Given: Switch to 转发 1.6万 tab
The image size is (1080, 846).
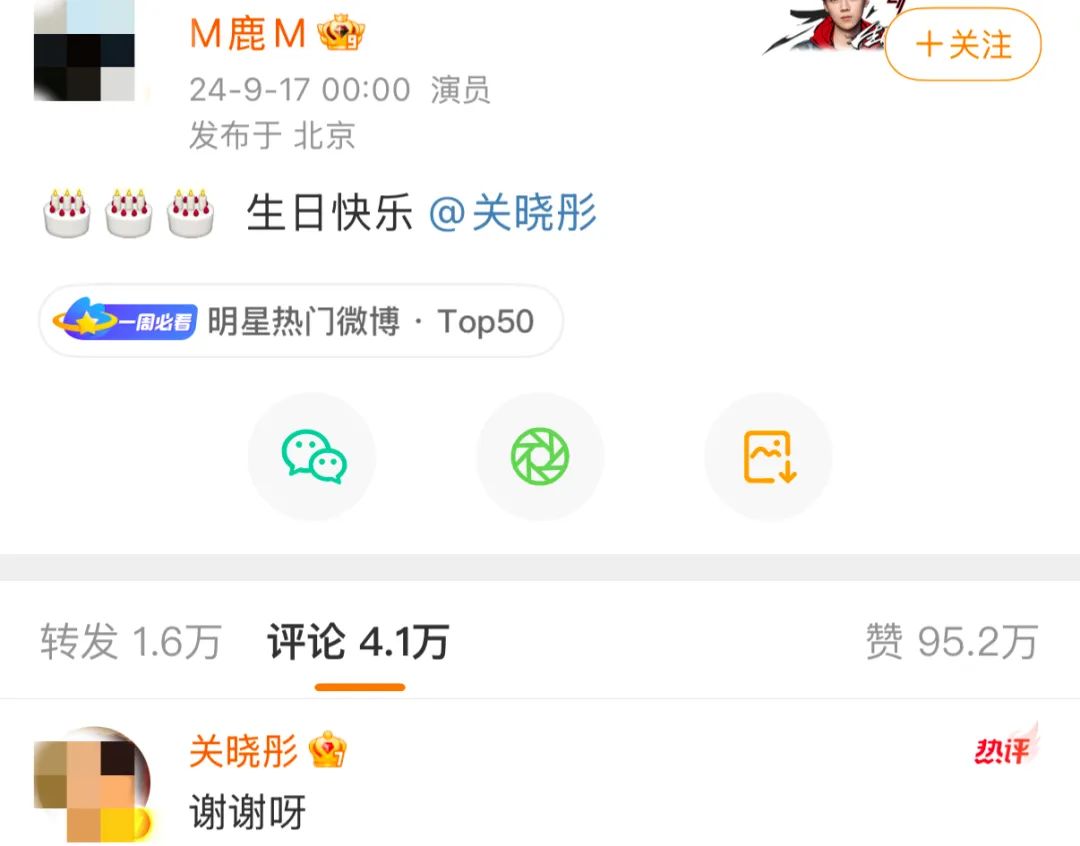Looking at the screenshot, I should click(130, 641).
